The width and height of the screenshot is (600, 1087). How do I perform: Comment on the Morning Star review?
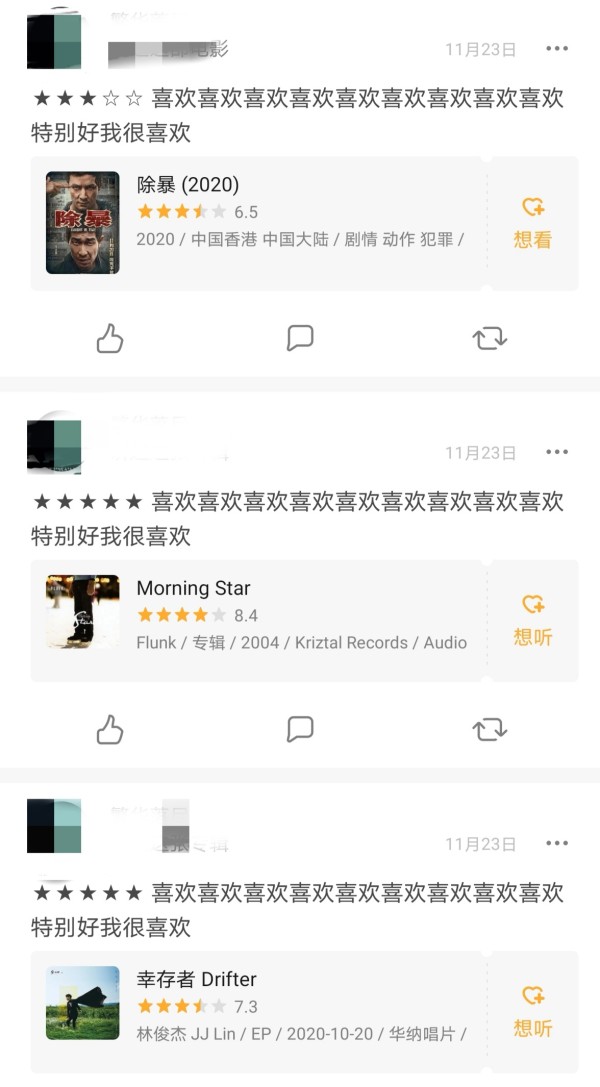pos(300,729)
